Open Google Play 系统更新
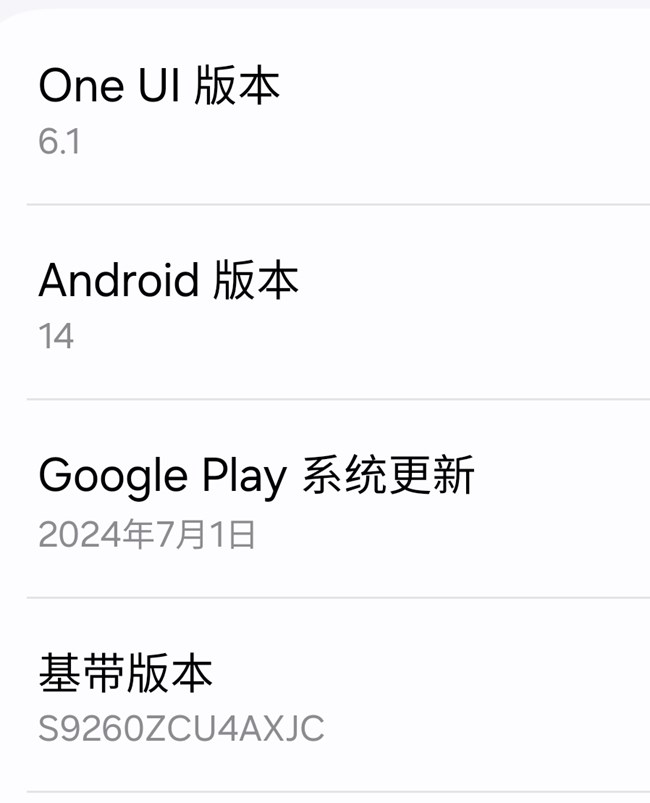The height and width of the screenshot is (803, 650). coord(256,498)
